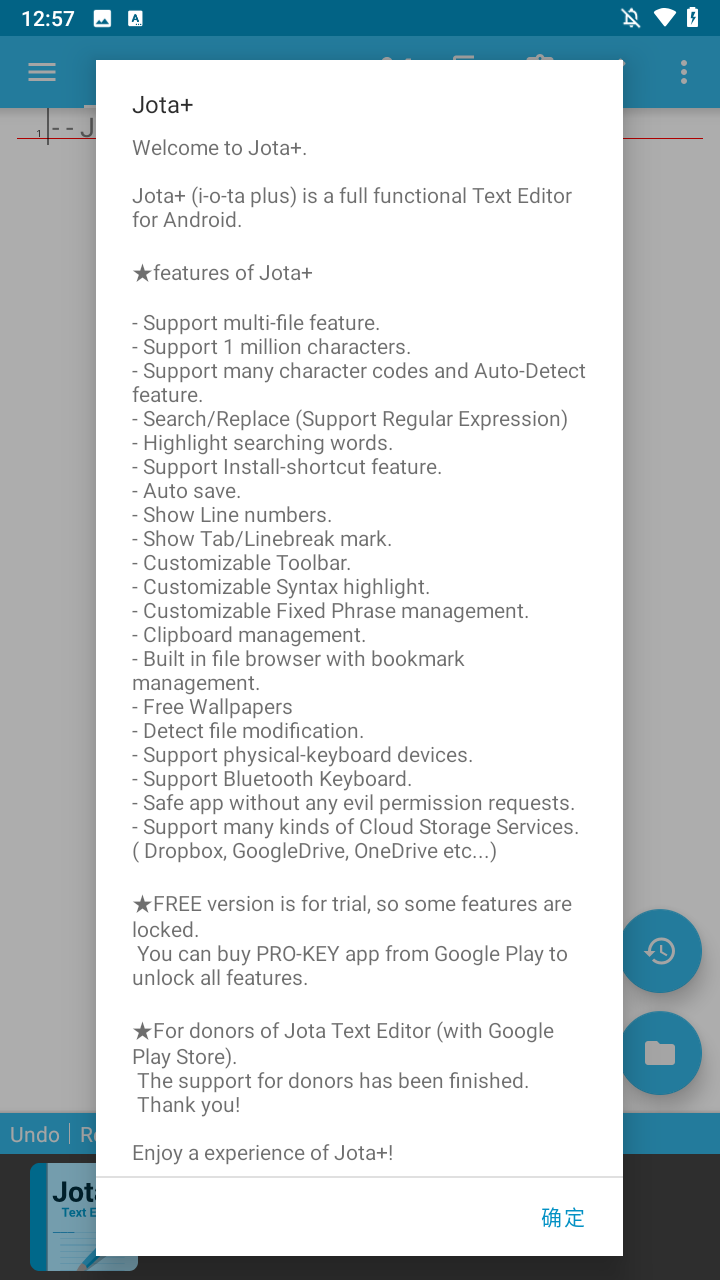The width and height of the screenshot is (720, 1280).
Task: Undo the last edit
Action: [35, 1134]
